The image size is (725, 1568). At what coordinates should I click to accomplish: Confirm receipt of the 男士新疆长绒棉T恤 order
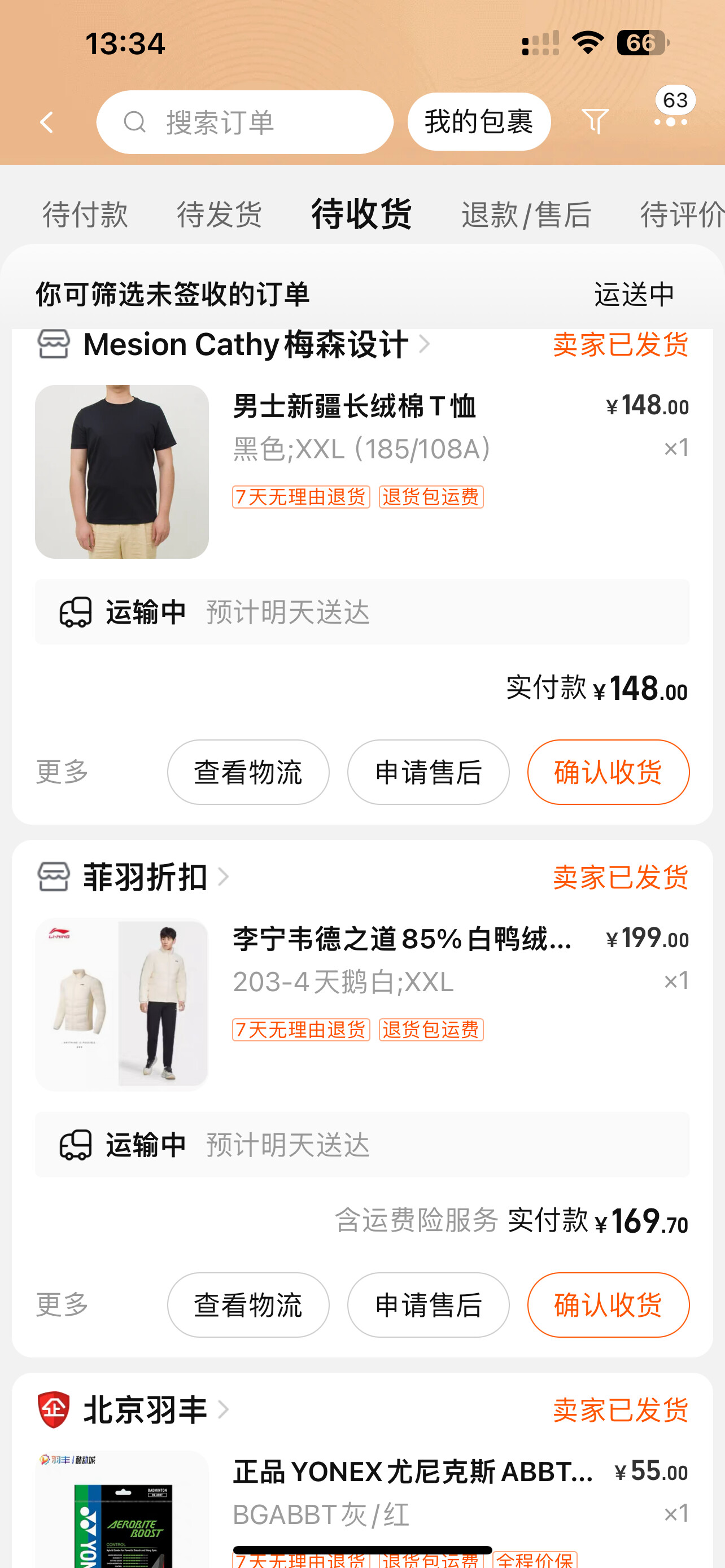(x=608, y=772)
